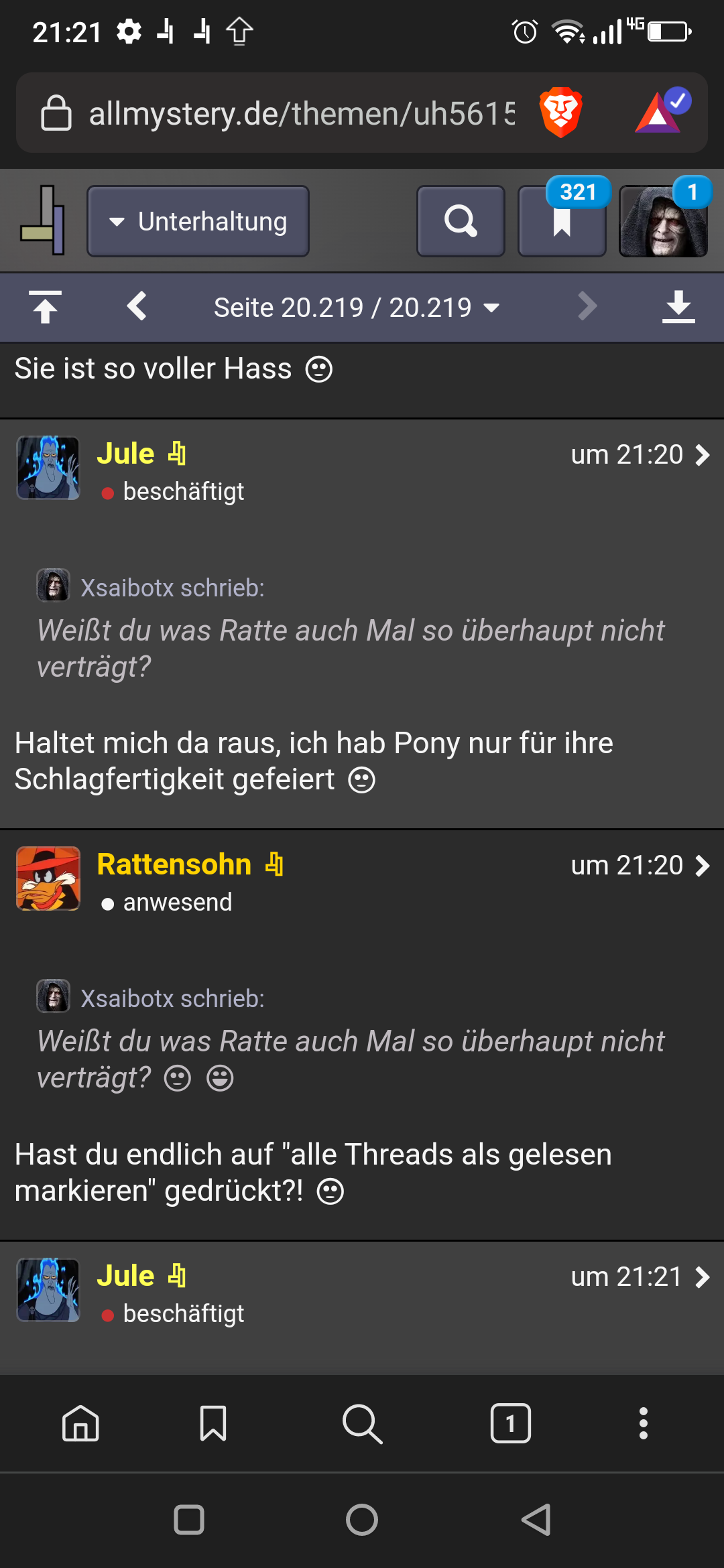The height and width of the screenshot is (1568, 724).
Task: Open post options at Jule's 21:21 timestamp
Action: click(x=640, y=1277)
